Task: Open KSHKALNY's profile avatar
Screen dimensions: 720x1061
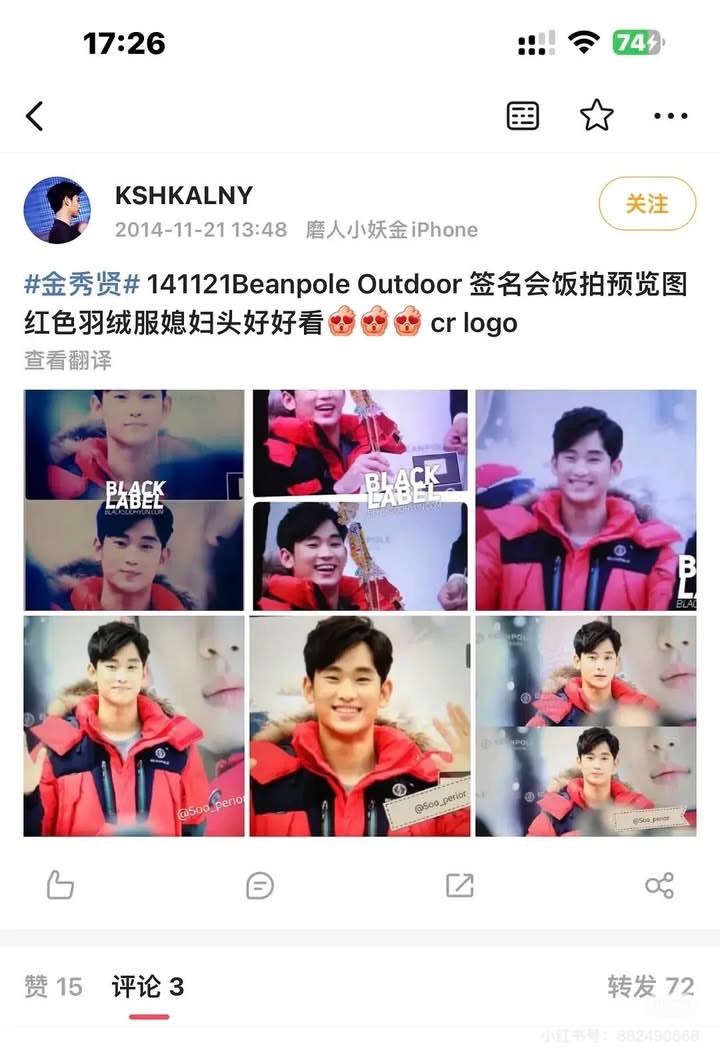Action: pos(57,210)
